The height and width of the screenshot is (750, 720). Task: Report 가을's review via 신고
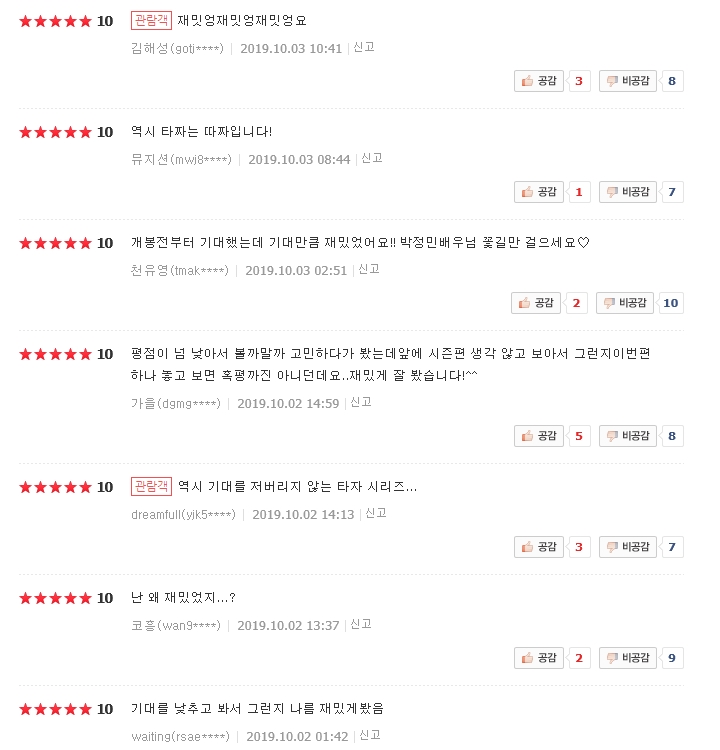coord(361,402)
